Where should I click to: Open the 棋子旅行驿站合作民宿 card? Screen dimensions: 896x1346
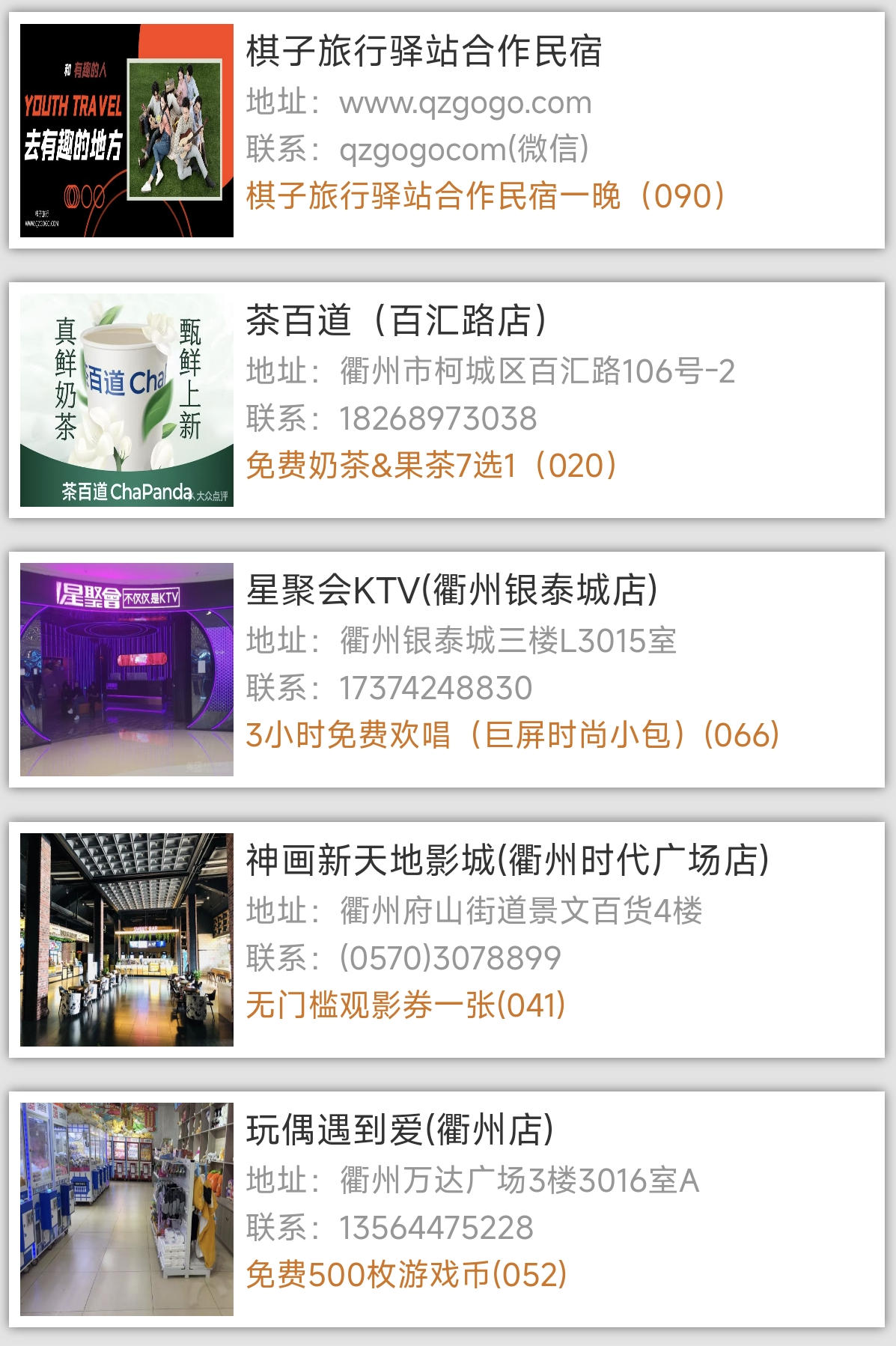pos(447,130)
